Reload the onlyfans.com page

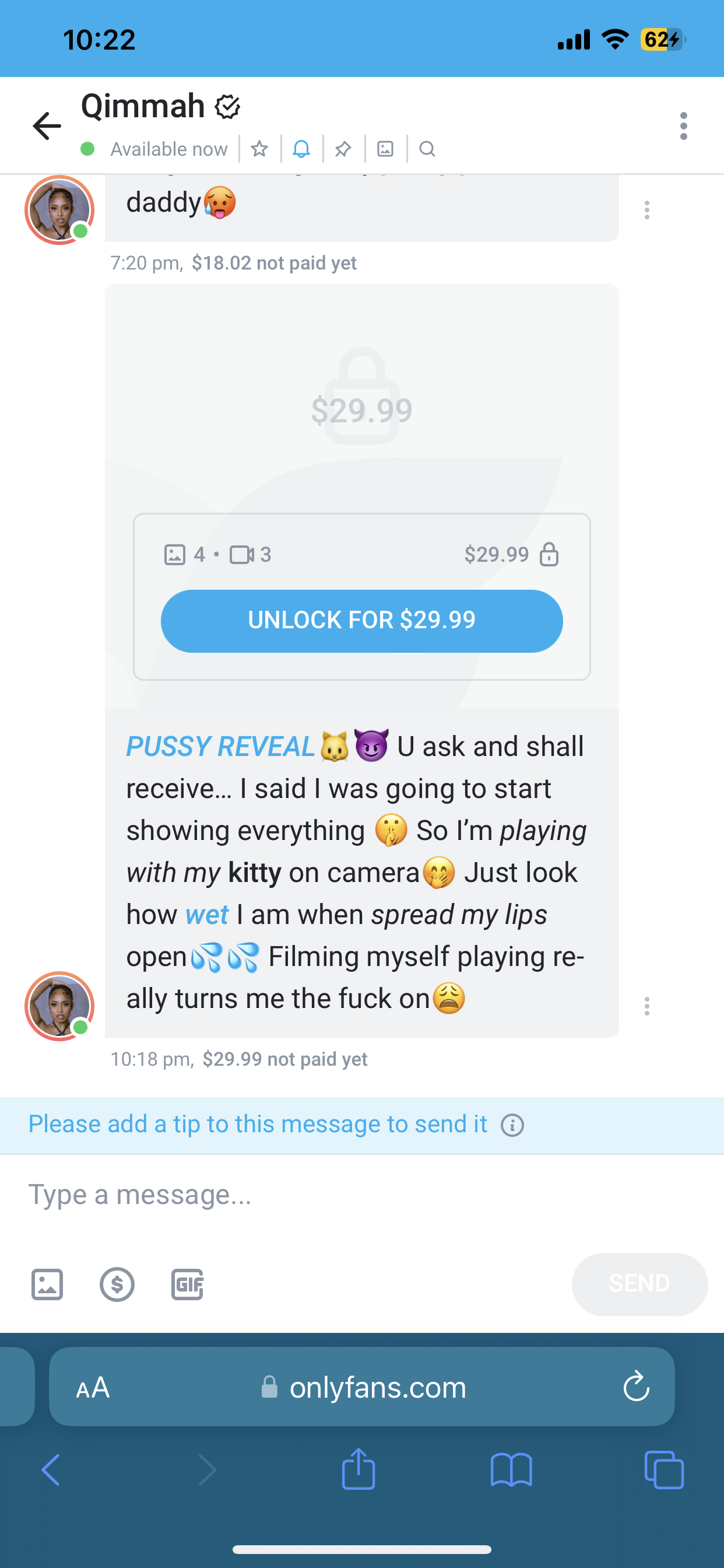(x=637, y=1387)
